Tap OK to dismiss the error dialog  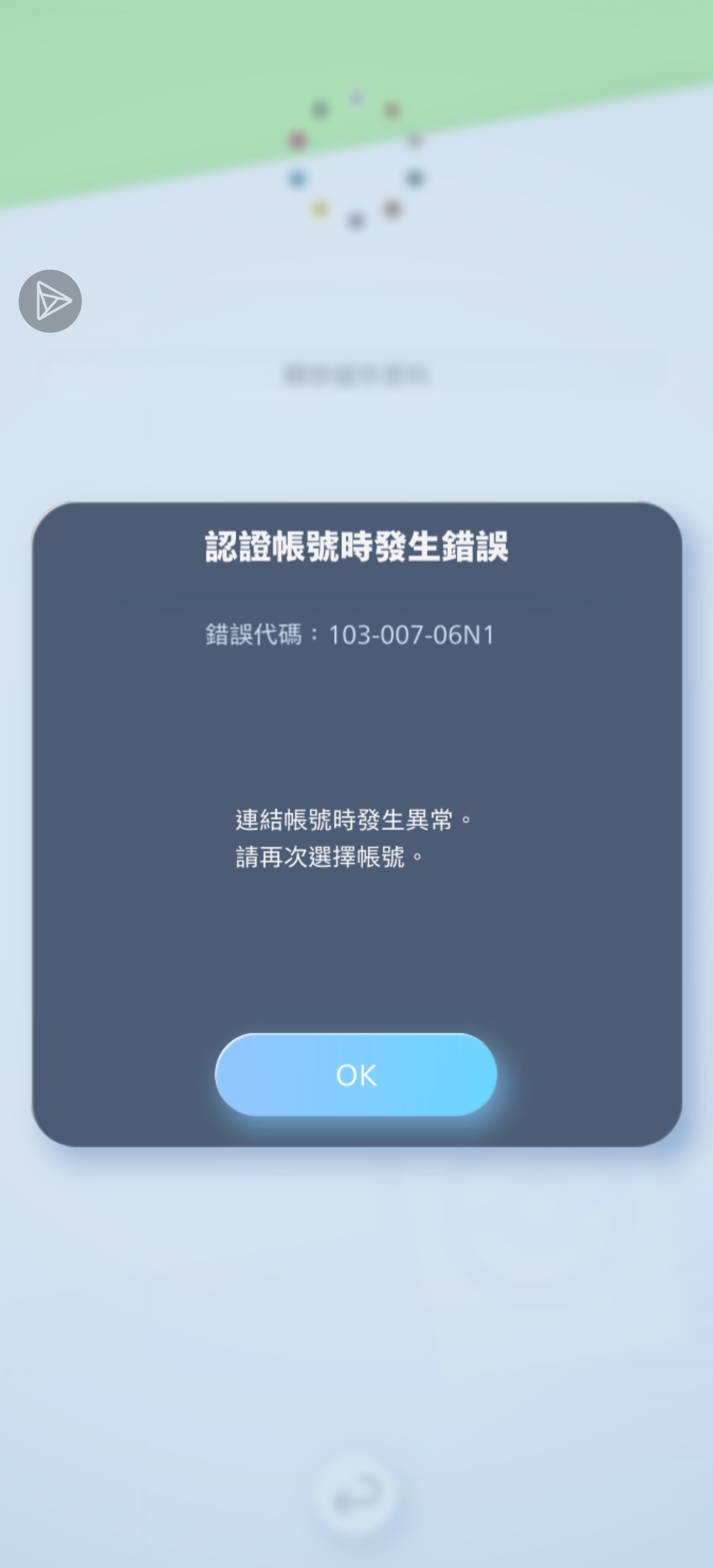355,1074
